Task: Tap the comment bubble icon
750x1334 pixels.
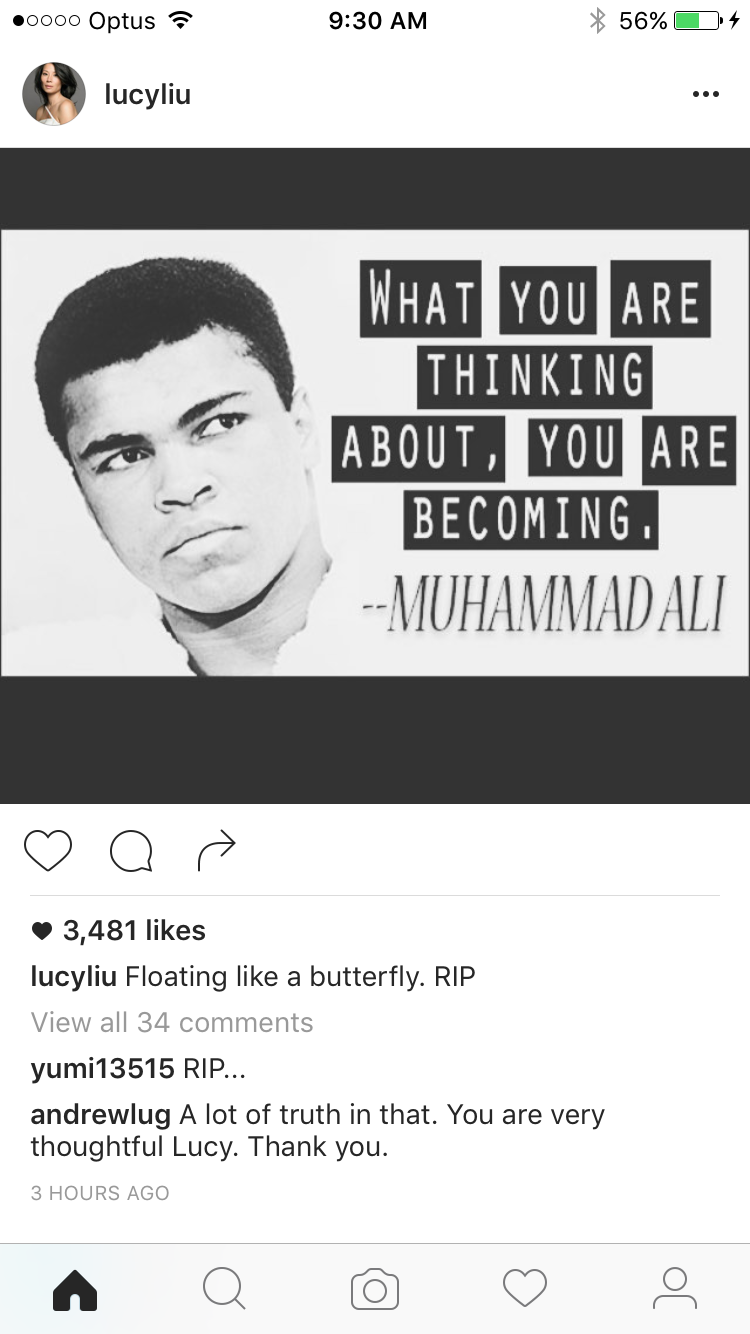Action: tap(131, 851)
